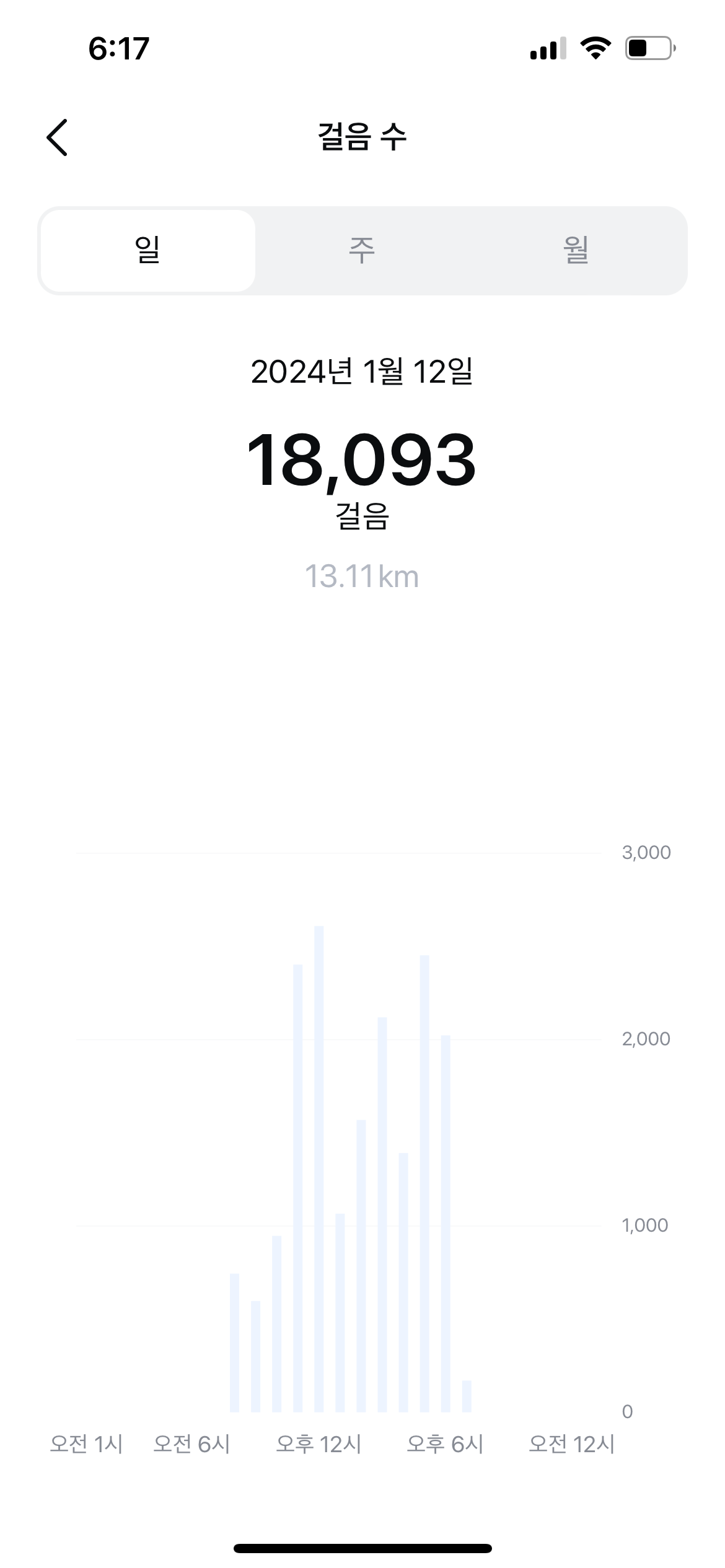
Task: Select the 일 daily view tab
Action: coord(147,251)
